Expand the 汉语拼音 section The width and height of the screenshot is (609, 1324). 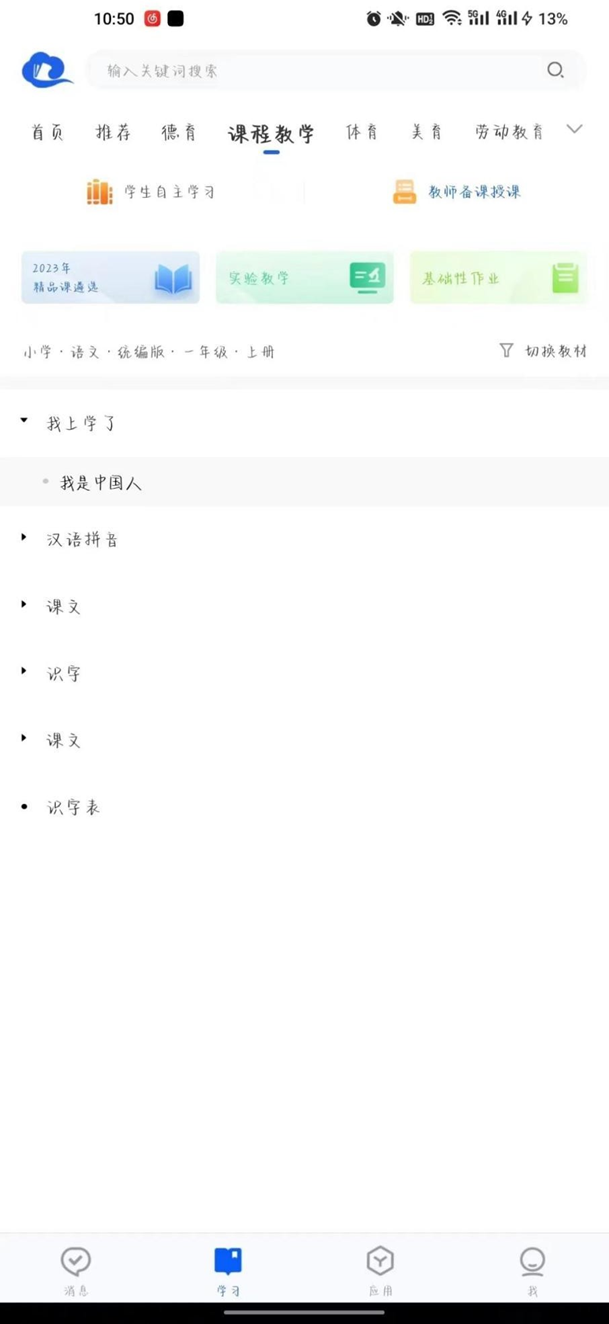[x=82, y=540]
